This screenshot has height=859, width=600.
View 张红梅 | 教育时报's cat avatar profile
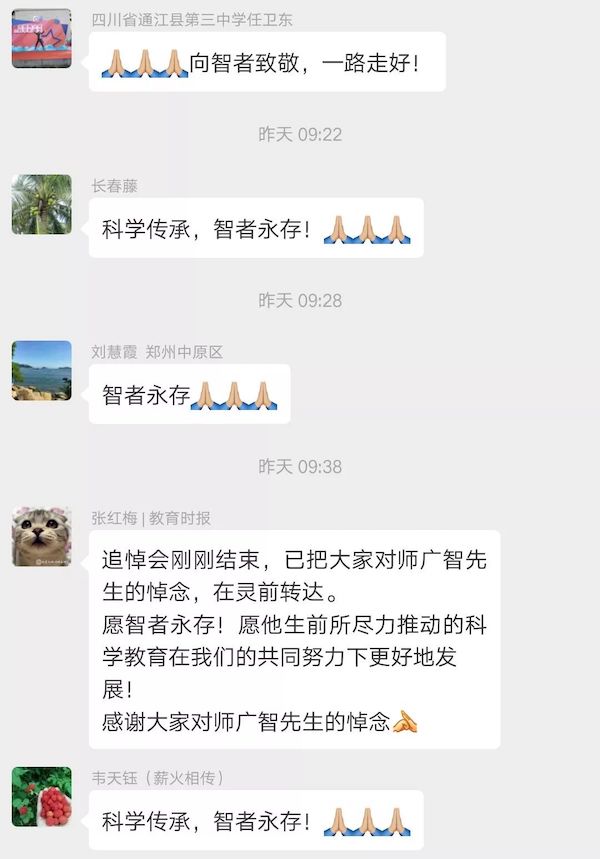[41, 536]
